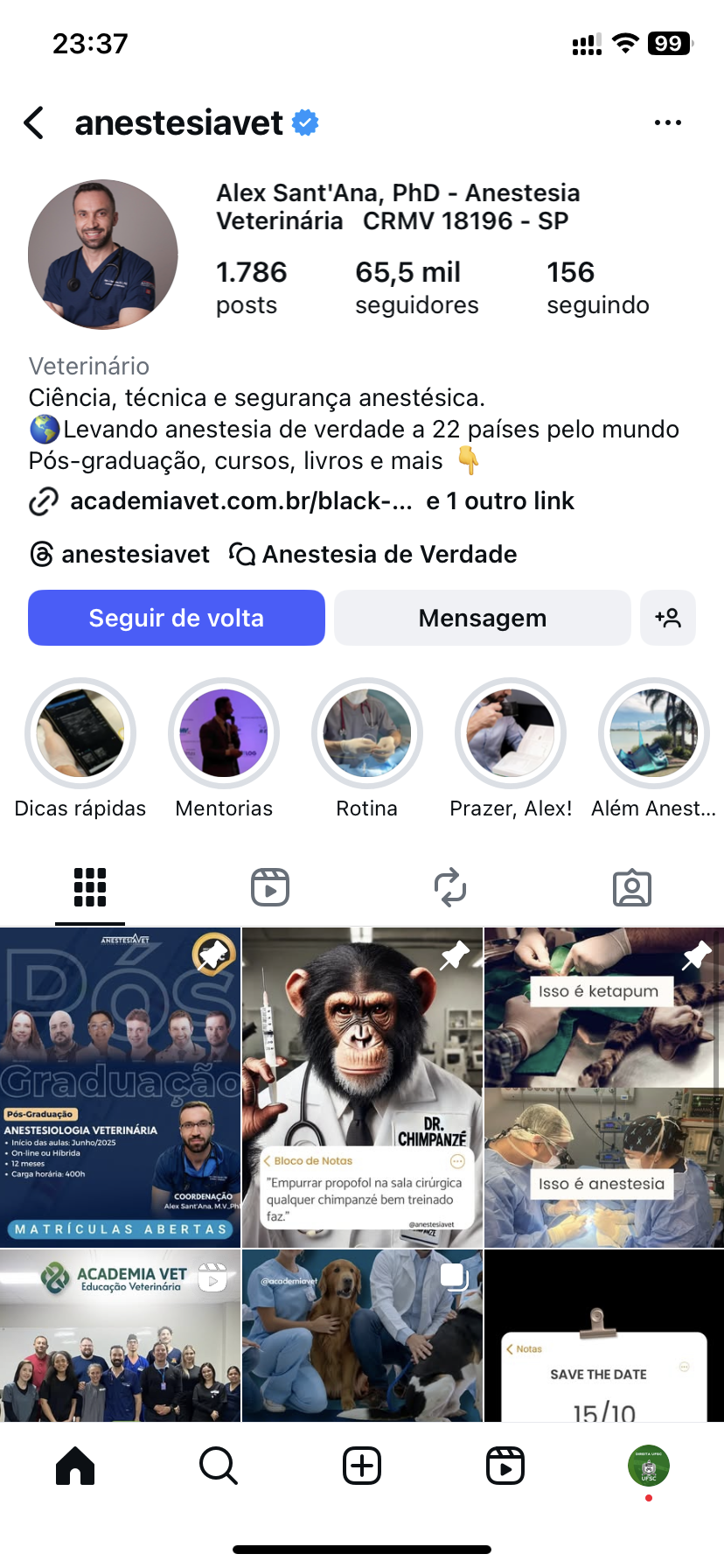
Task: Show suggested accounts via add-person icon
Action: [x=668, y=618]
